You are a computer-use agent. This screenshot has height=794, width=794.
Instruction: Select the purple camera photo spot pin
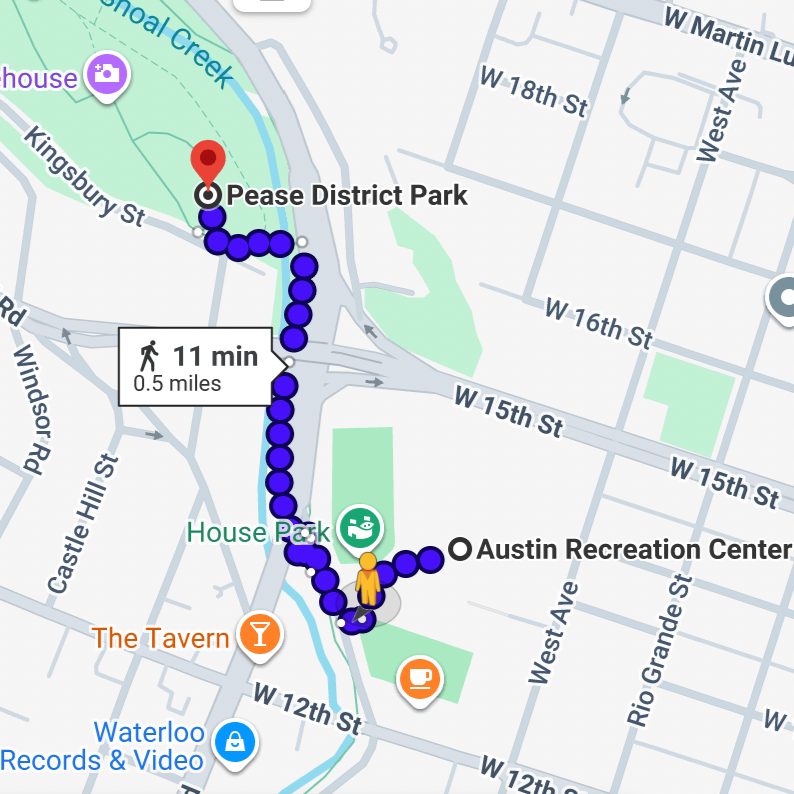click(x=106, y=74)
